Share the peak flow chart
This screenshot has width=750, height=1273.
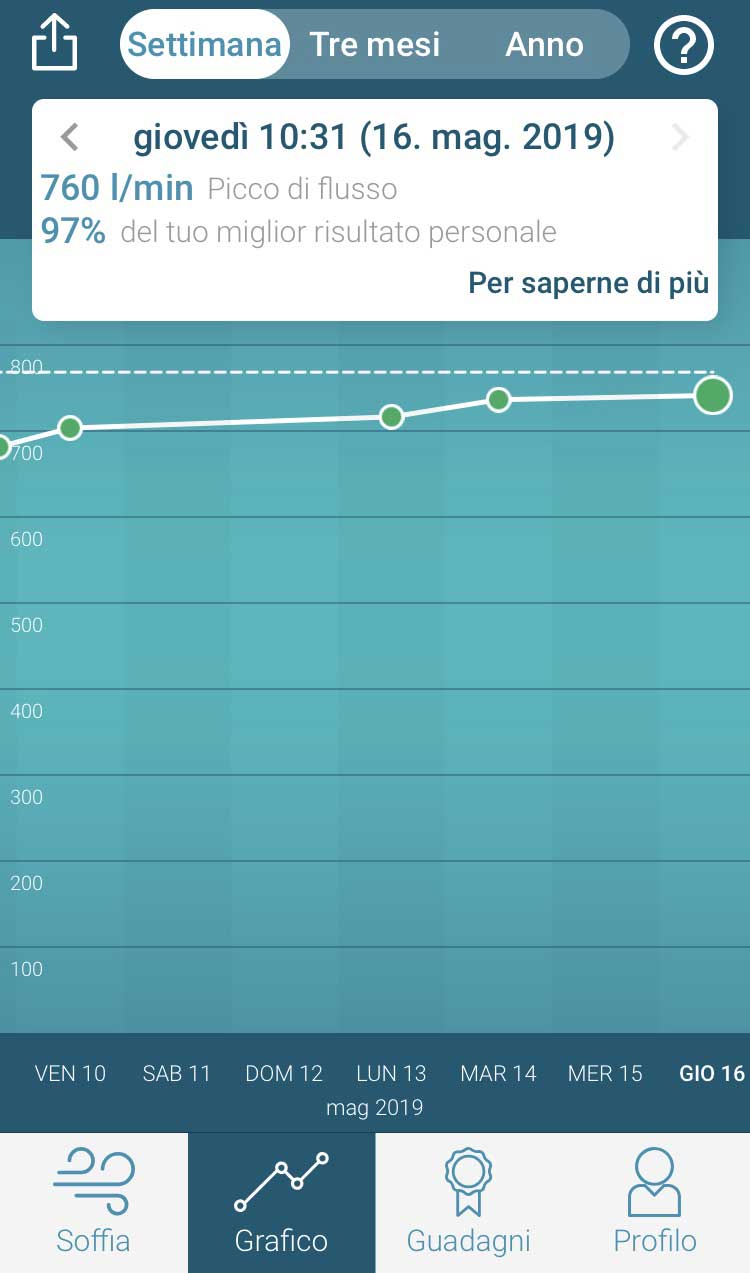coord(54,44)
